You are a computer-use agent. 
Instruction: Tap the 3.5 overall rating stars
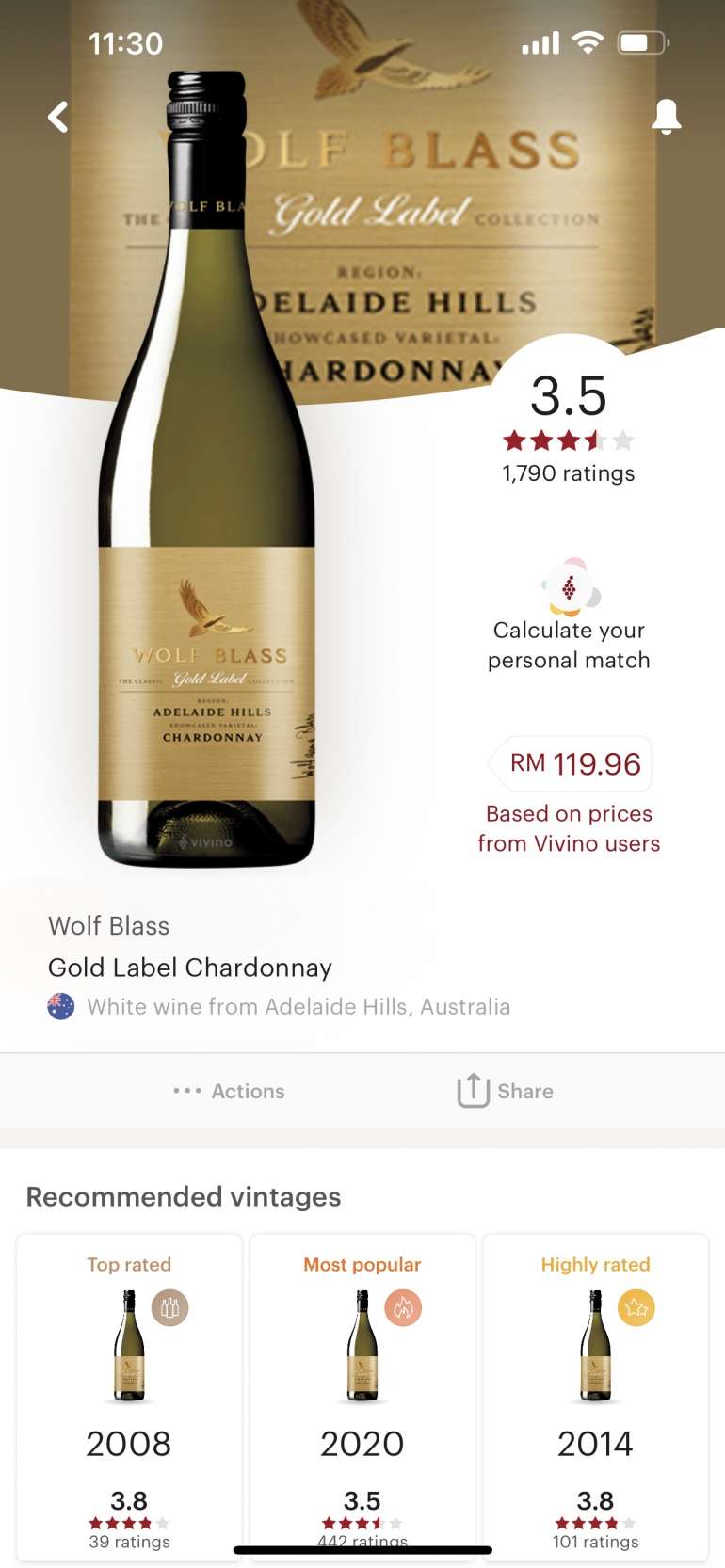point(568,440)
